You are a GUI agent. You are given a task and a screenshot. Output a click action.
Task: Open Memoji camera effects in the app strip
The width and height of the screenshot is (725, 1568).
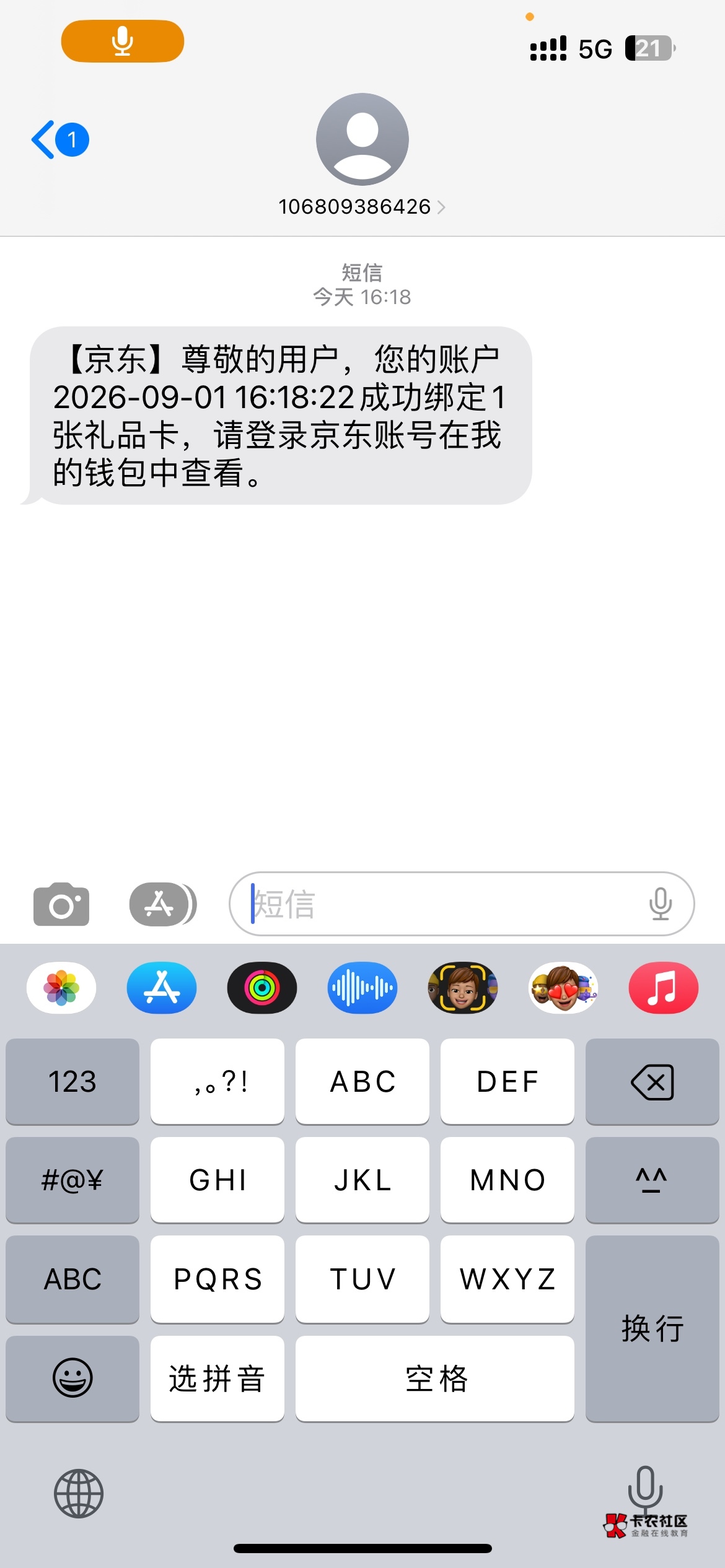[x=463, y=988]
